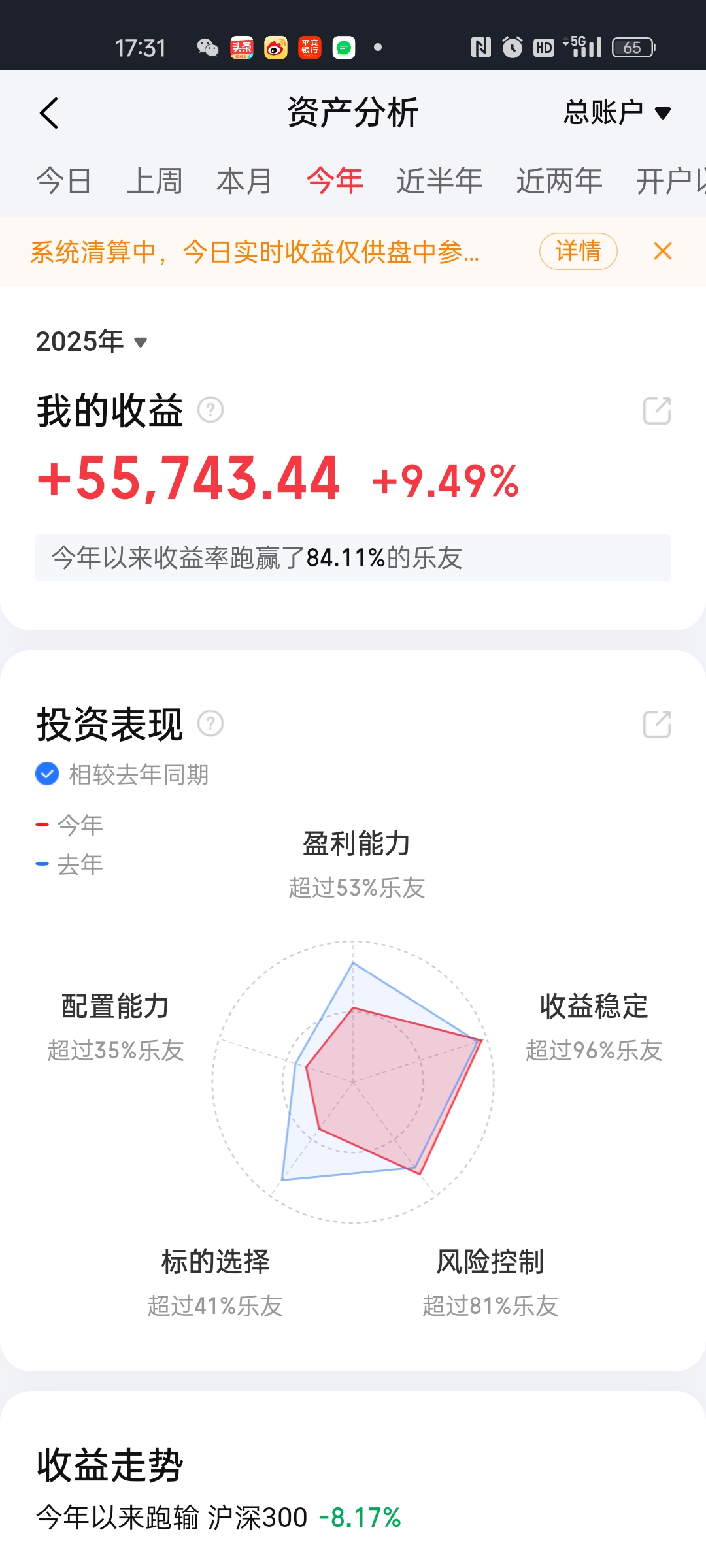Switch to the 上周 tab
The height and width of the screenshot is (1568, 706).
pyautogui.click(x=154, y=180)
